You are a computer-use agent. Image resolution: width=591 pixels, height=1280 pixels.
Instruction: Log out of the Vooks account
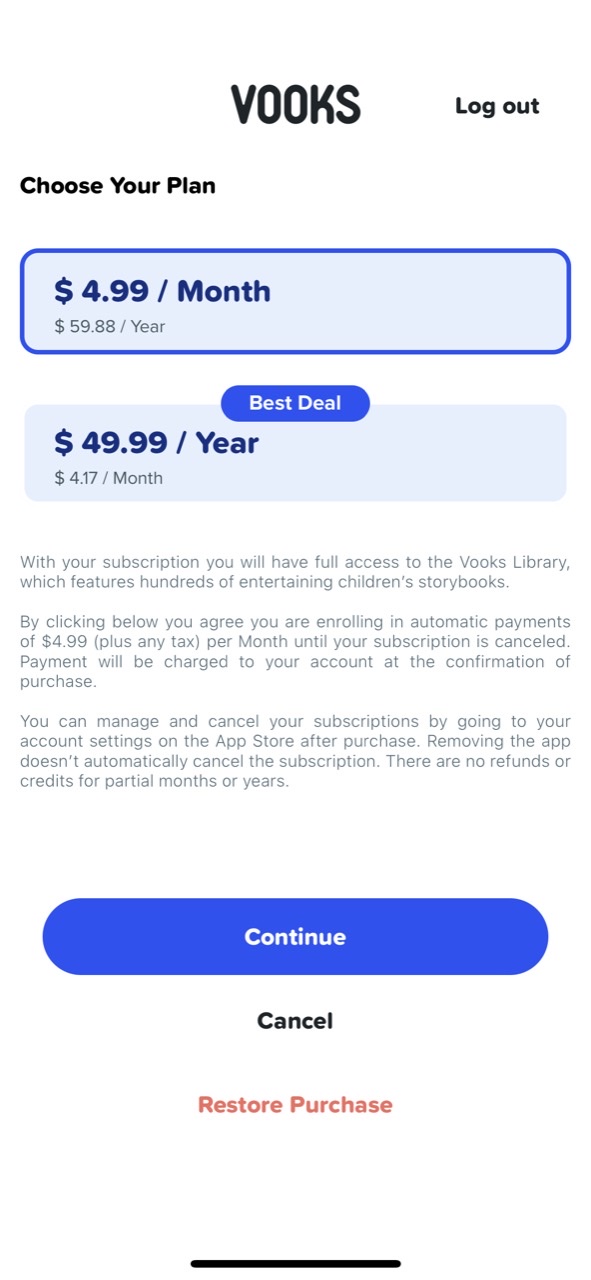point(497,106)
